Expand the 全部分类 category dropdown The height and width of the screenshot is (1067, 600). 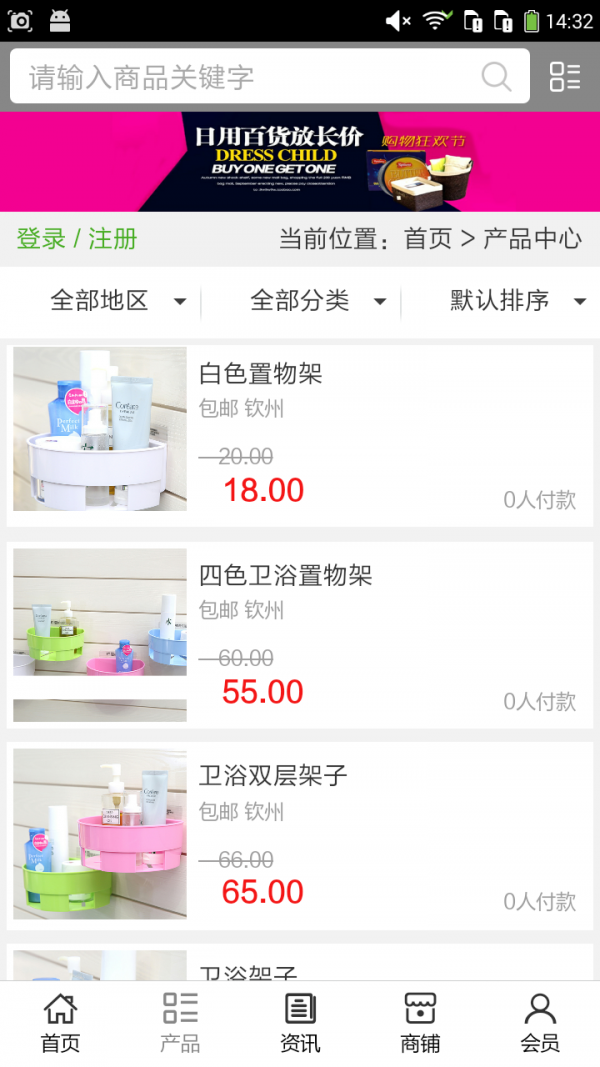click(317, 300)
